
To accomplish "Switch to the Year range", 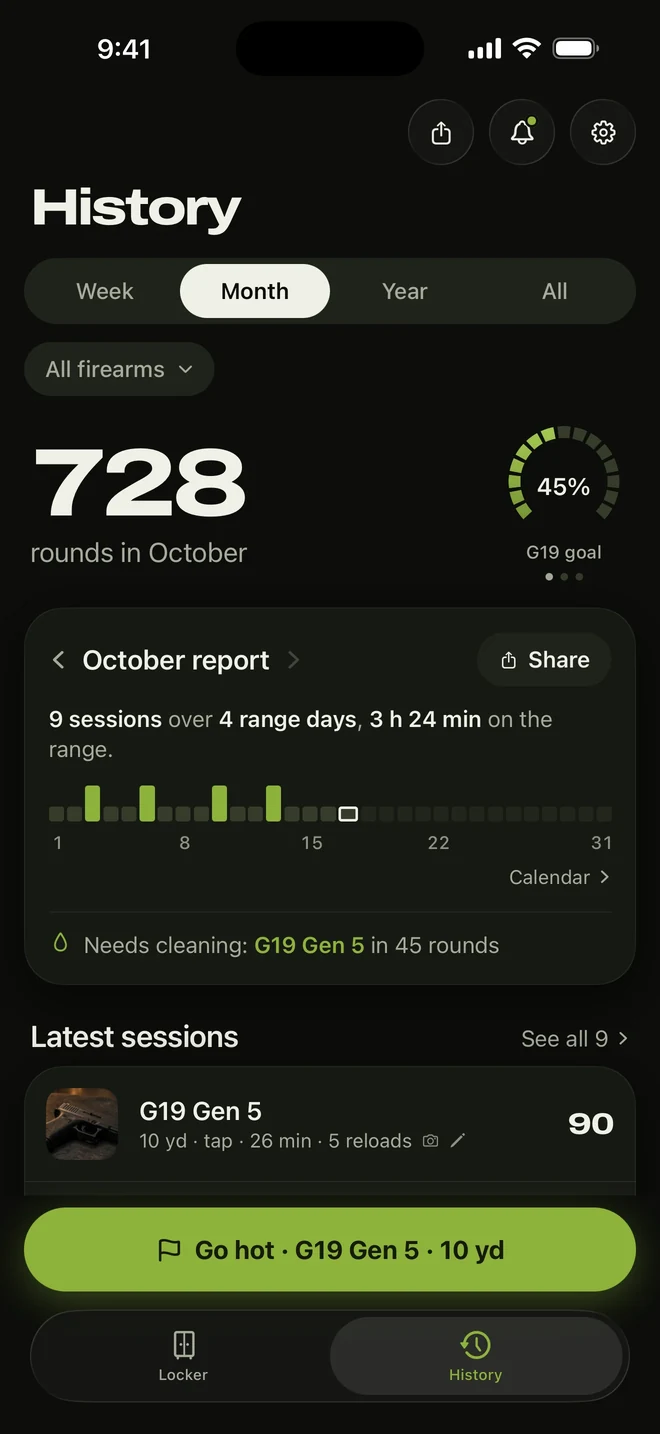I will [405, 291].
